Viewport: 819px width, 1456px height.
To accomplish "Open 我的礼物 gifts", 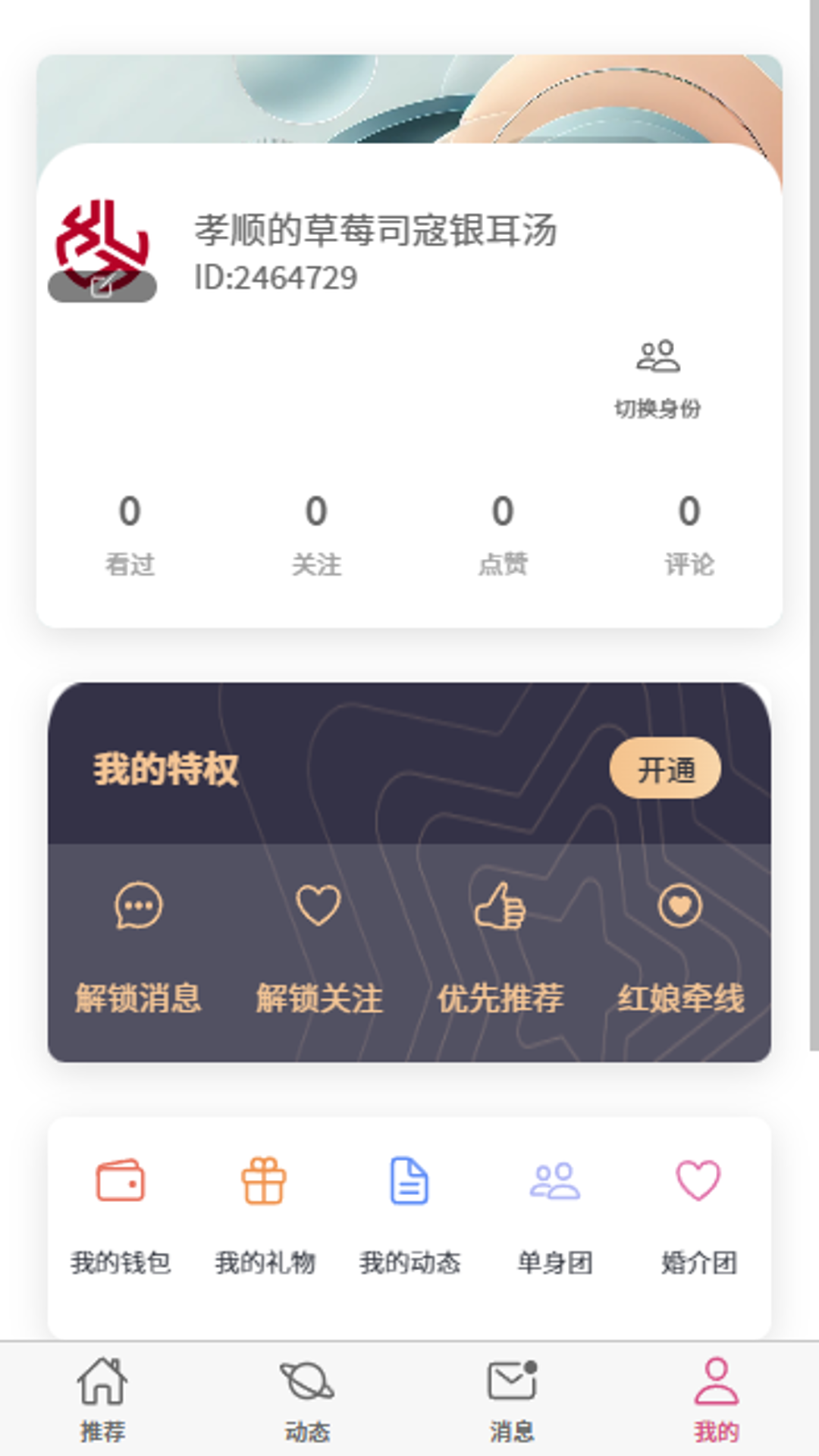I will (265, 1215).
